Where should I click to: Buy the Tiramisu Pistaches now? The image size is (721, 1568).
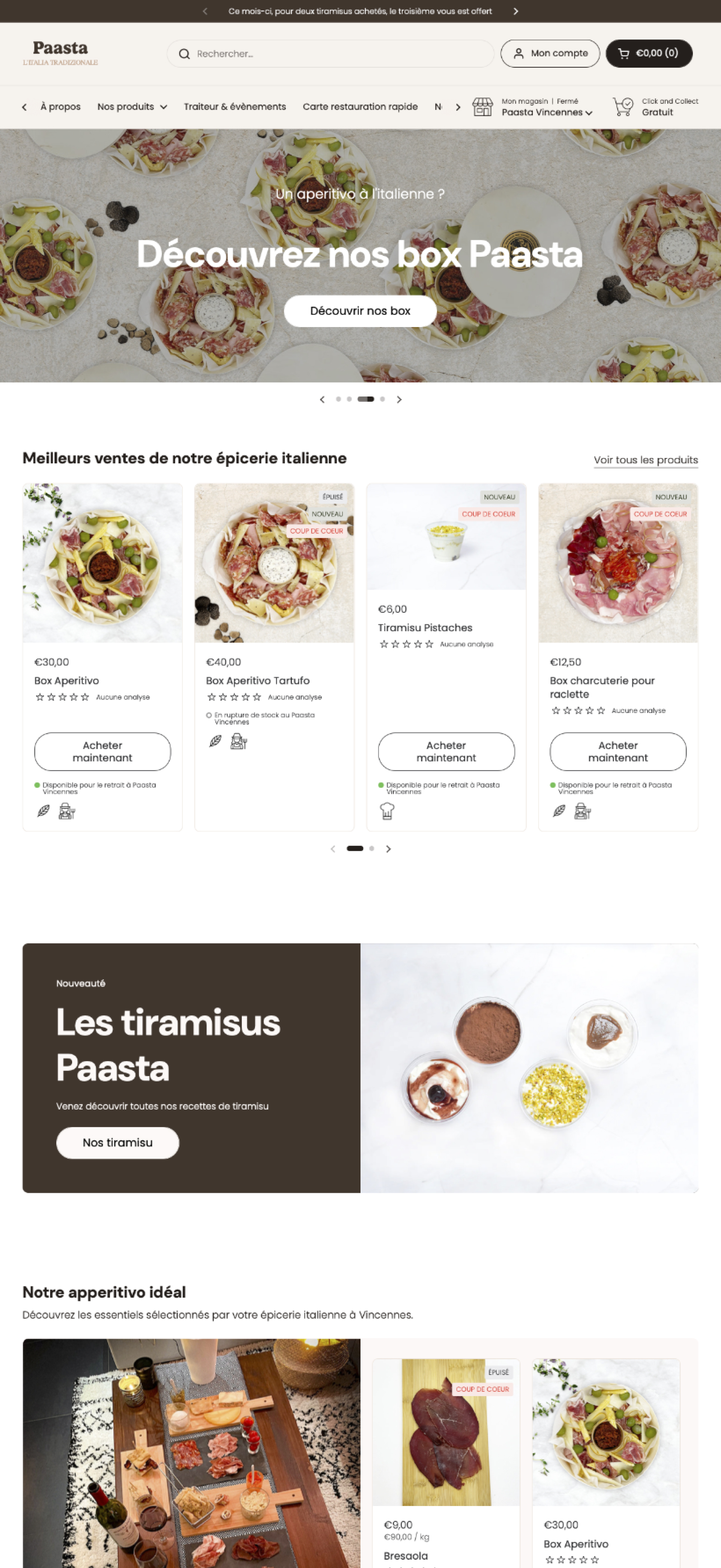click(446, 751)
